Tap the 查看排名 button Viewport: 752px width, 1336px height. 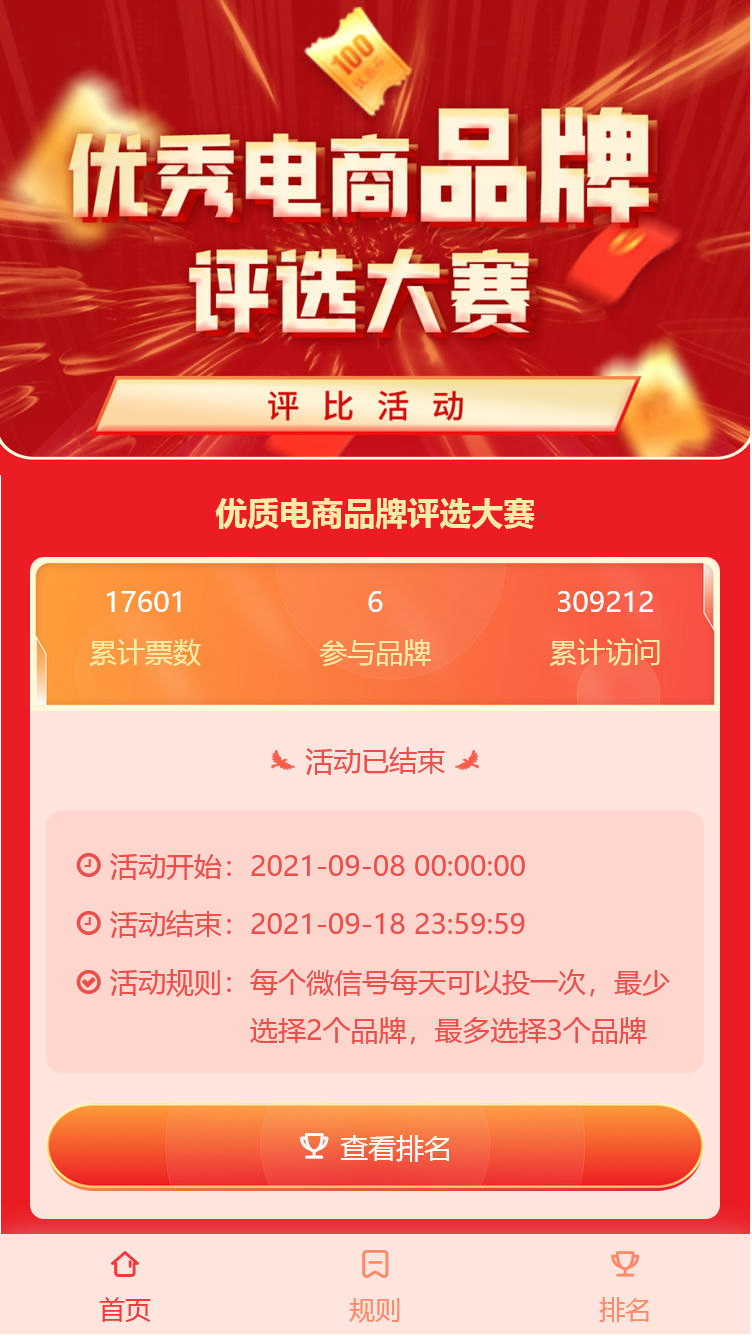coord(375,1147)
